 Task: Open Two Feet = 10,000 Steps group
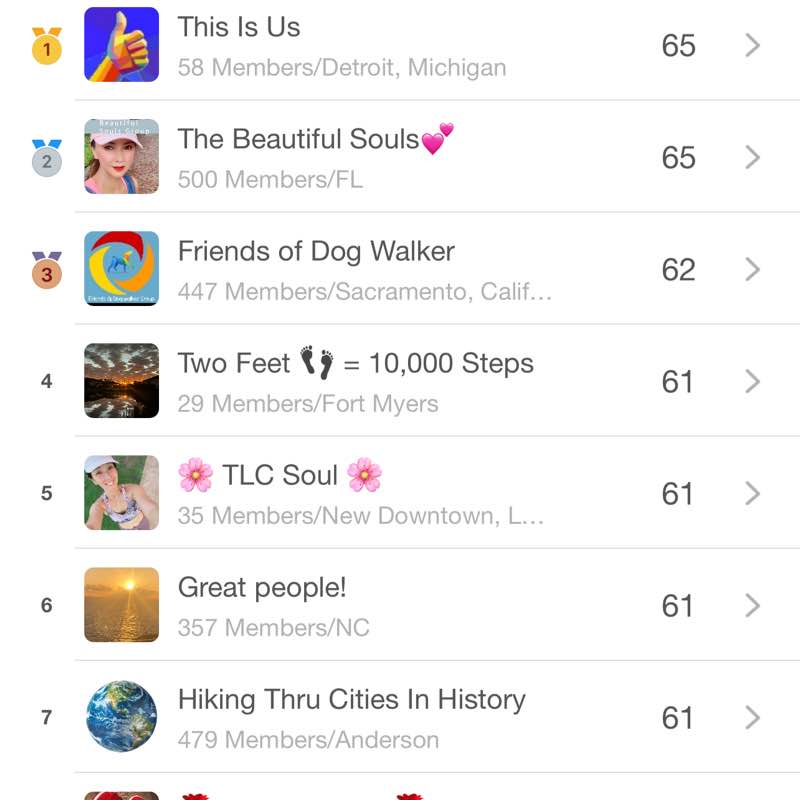tap(400, 381)
